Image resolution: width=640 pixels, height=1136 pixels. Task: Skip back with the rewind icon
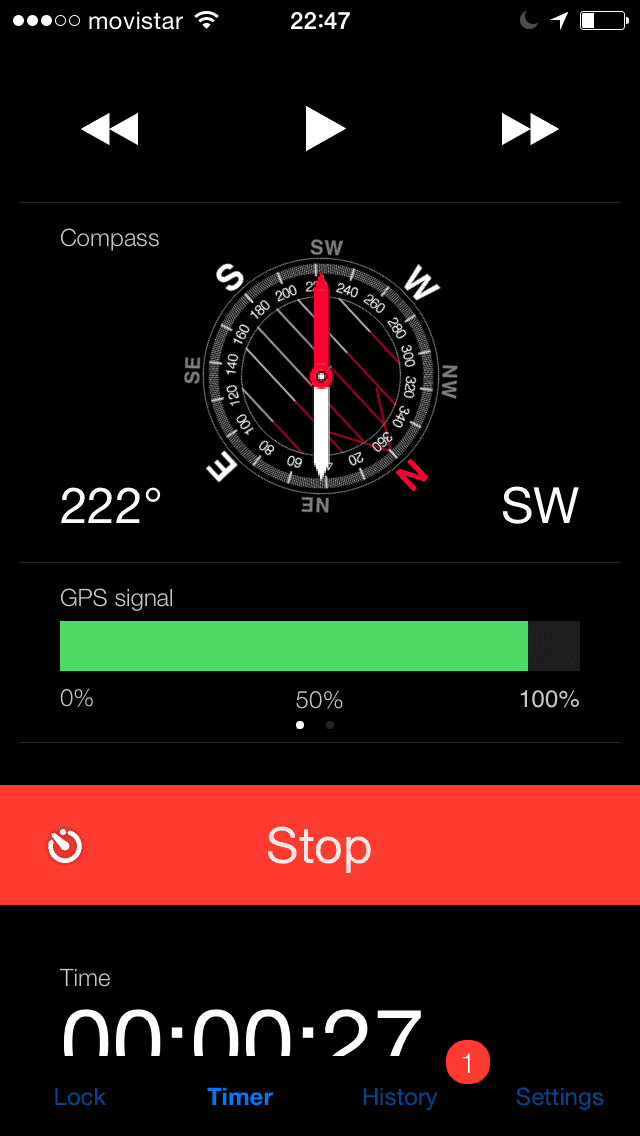(x=109, y=130)
